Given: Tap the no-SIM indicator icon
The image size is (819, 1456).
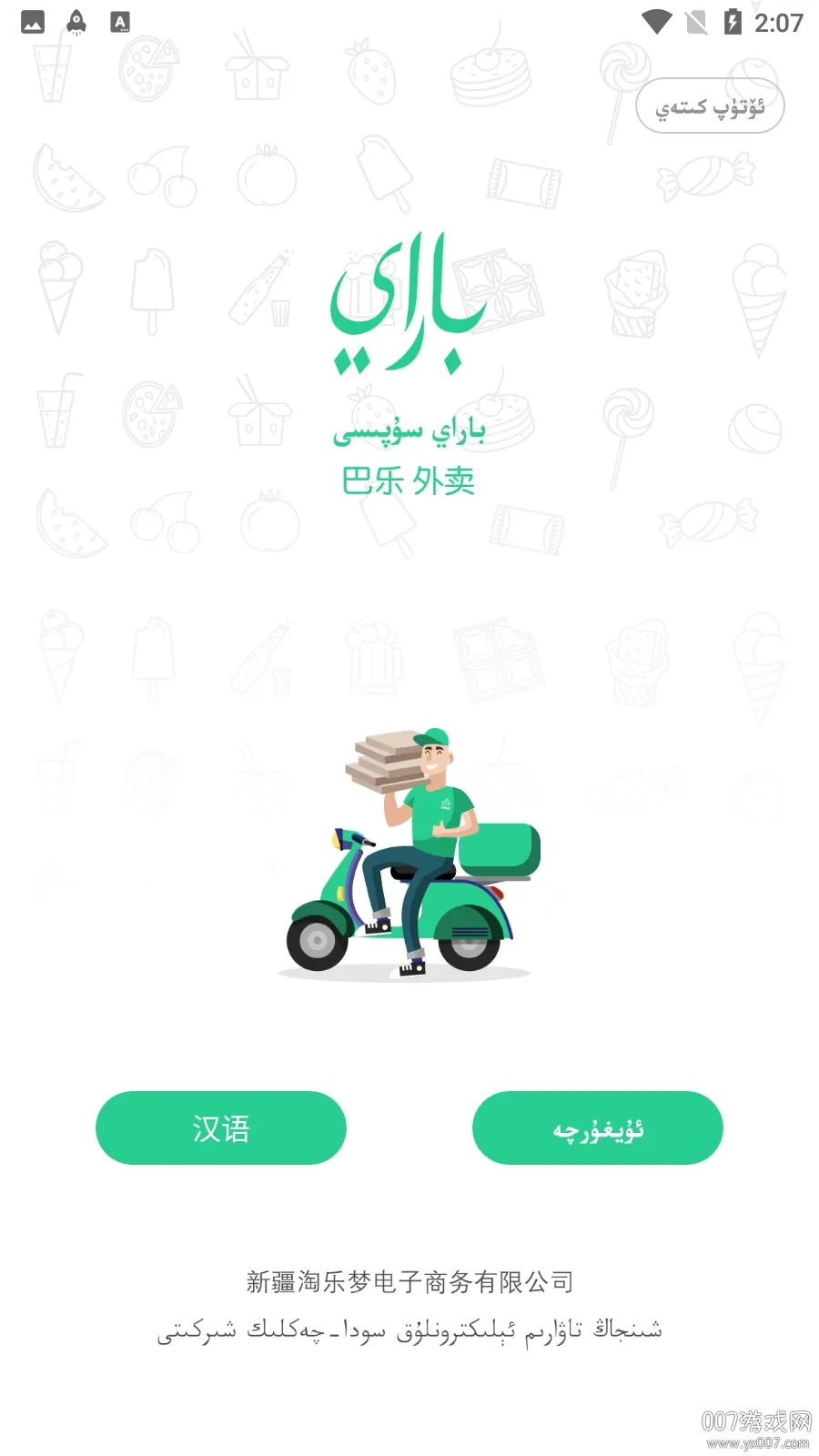Looking at the screenshot, I should [x=699, y=20].
